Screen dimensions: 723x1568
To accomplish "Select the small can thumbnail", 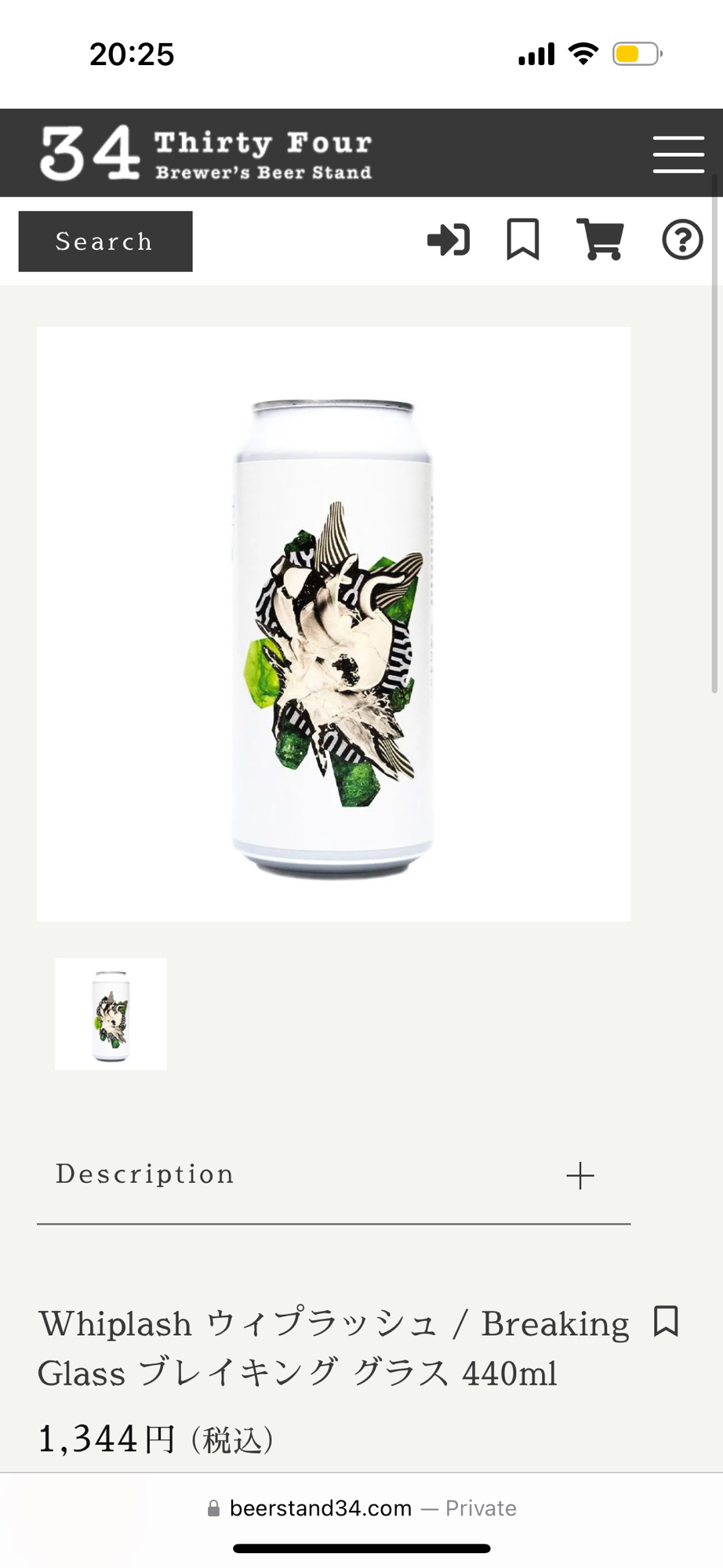I will click(x=111, y=1014).
